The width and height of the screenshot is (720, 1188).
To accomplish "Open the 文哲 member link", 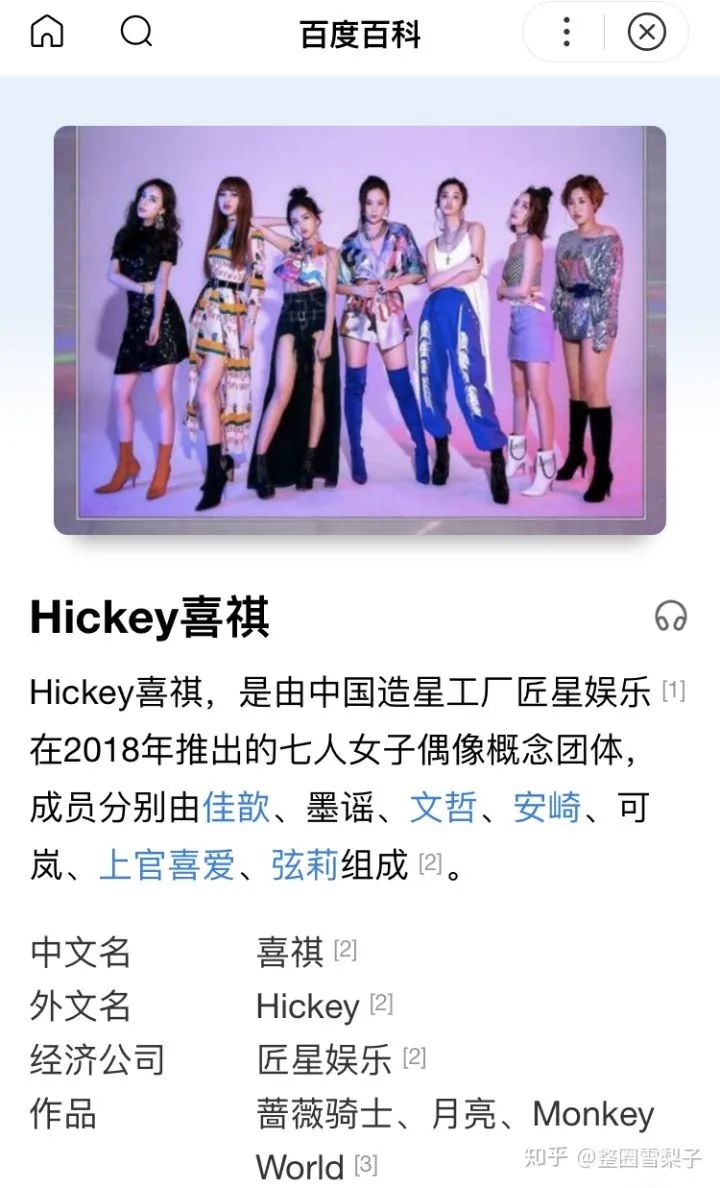I will tap(443, 808).
